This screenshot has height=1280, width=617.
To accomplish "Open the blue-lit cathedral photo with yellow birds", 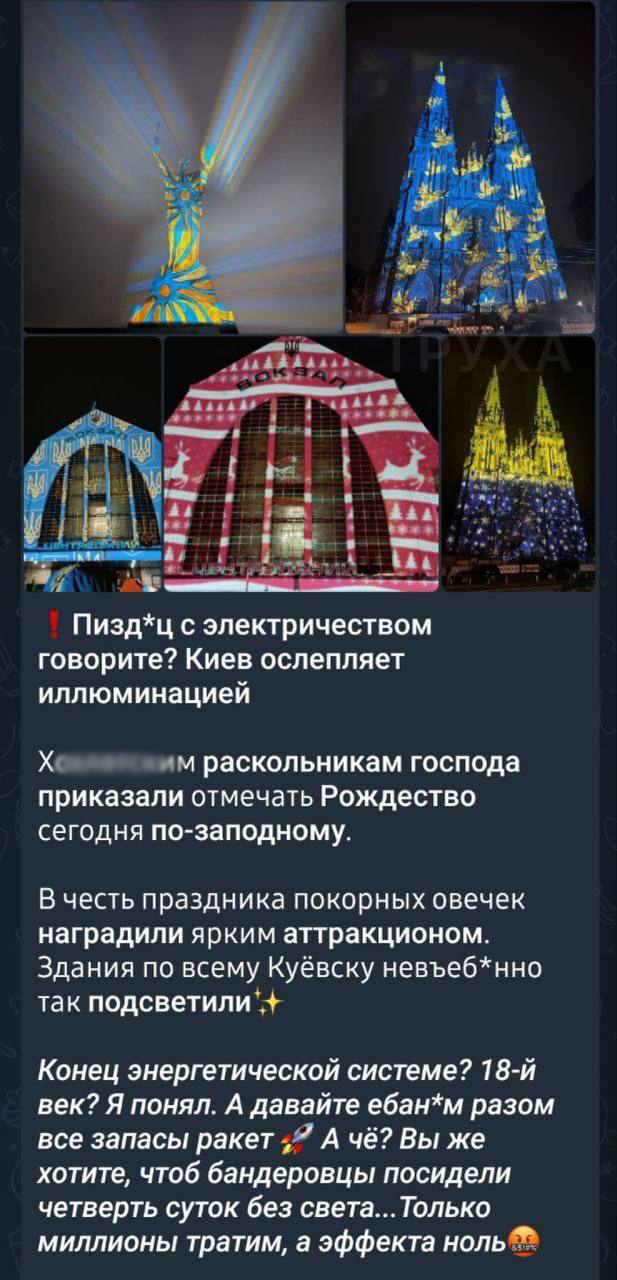I will click(470, 167).
